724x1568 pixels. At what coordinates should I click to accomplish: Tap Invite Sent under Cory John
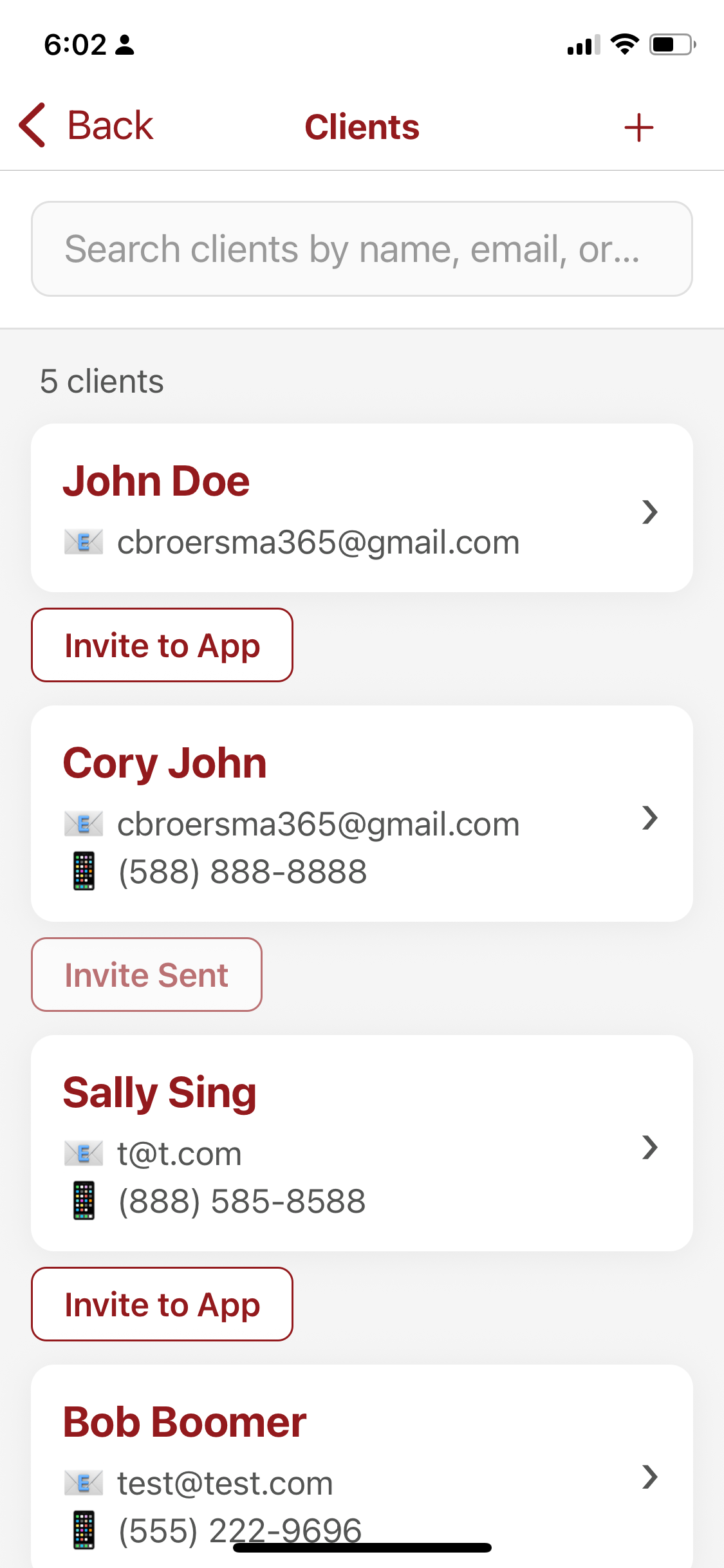pos(147,975)
